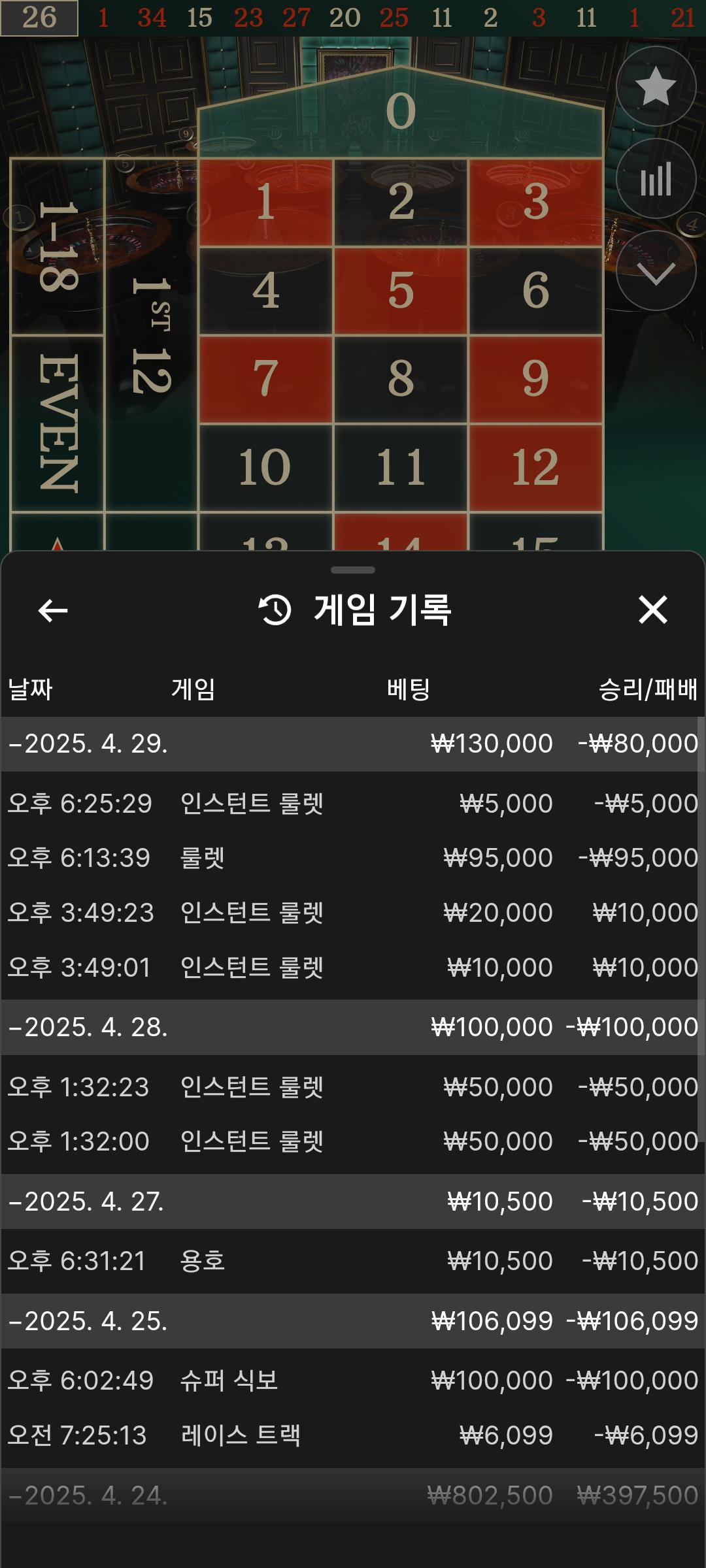
Task: Collapse the 2025. 4. 28. date group
Action: (x=88, y=1028)
